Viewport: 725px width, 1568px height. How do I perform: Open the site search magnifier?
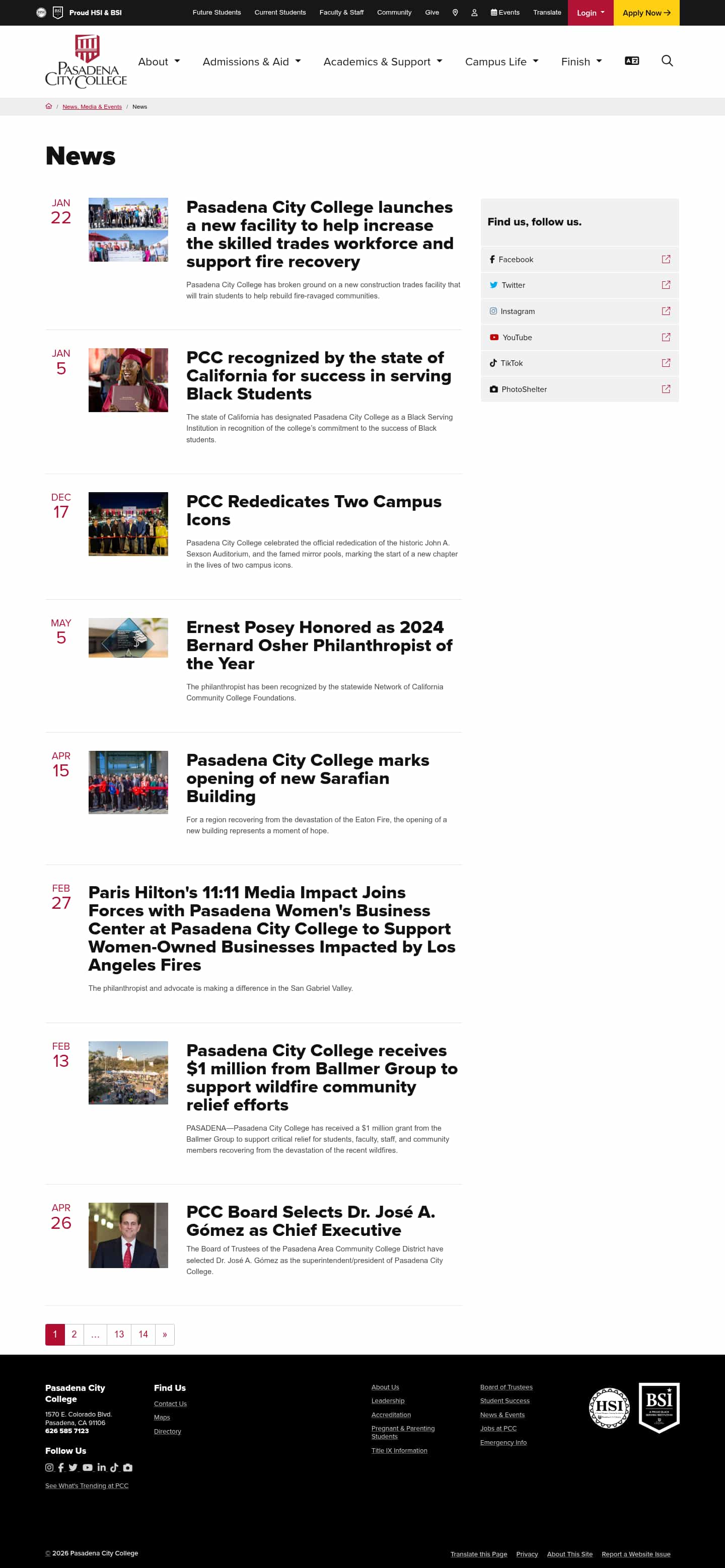pyautogui.click(x=667, y=61)
